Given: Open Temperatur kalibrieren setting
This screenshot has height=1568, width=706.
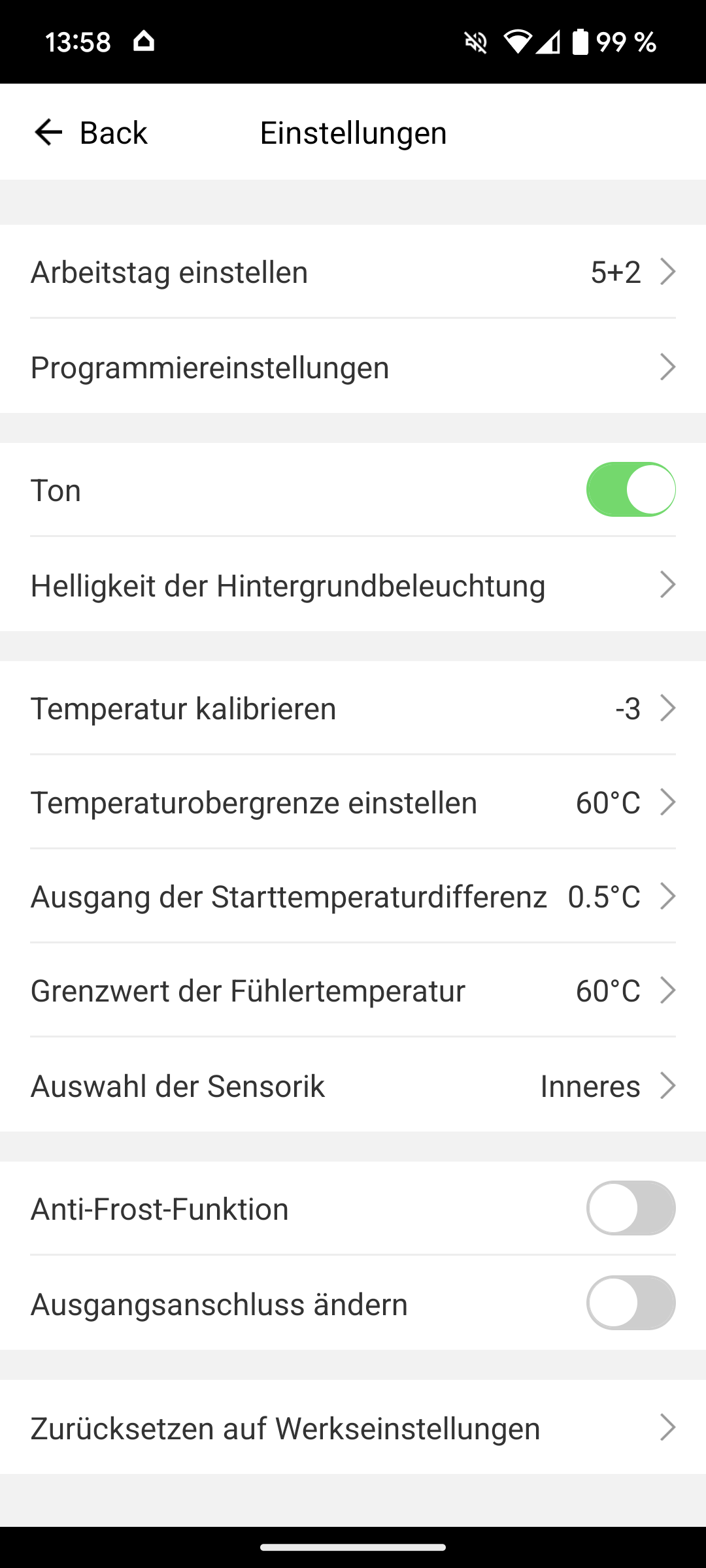Looking at the screenshot, I should (x=353, y=708).
